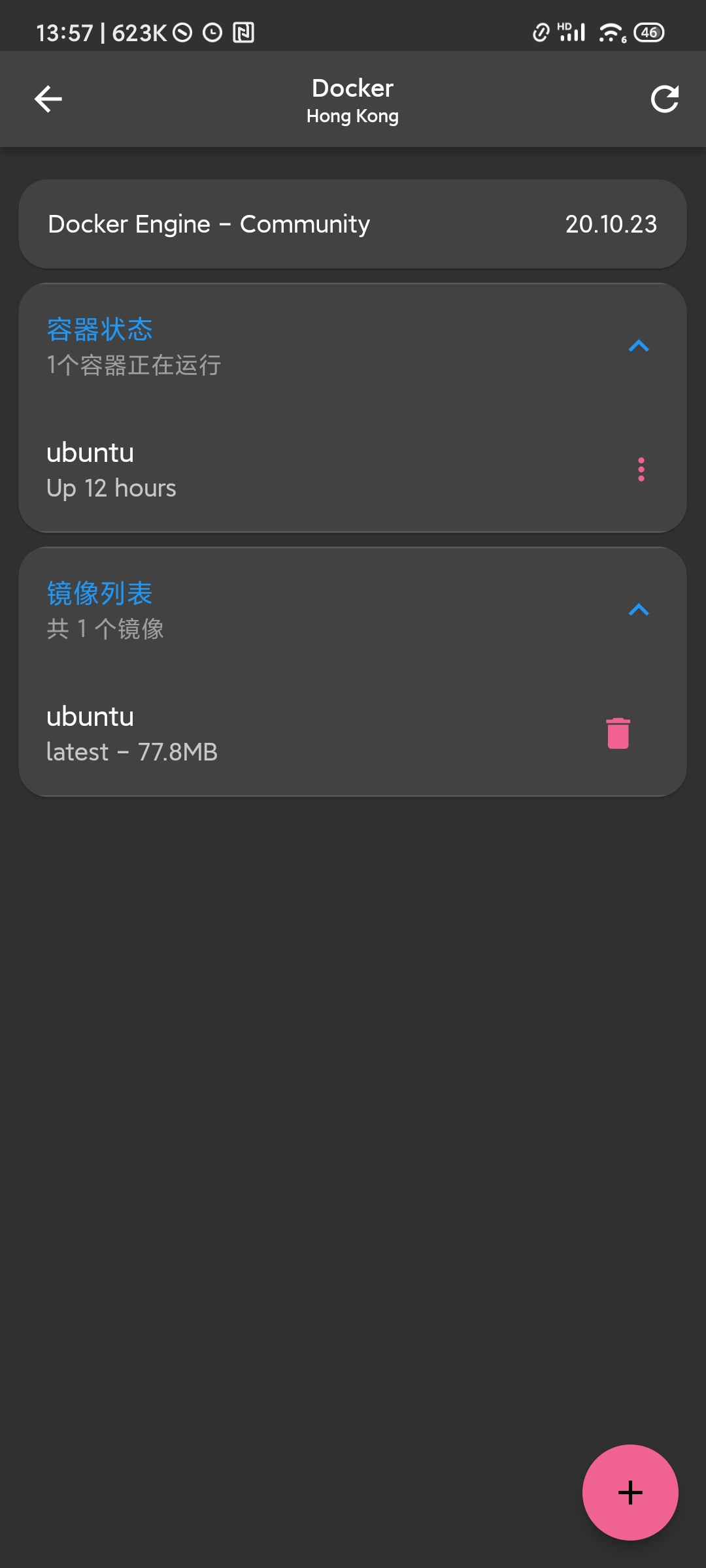Collapse the 容器状态 section
This screenshot has width=706, height=1568.
[639, 346]
